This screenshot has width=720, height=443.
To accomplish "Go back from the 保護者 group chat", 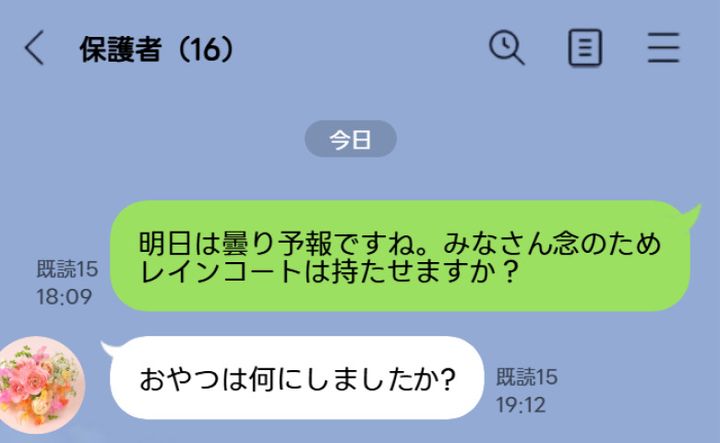I will [x=35, y=48].
